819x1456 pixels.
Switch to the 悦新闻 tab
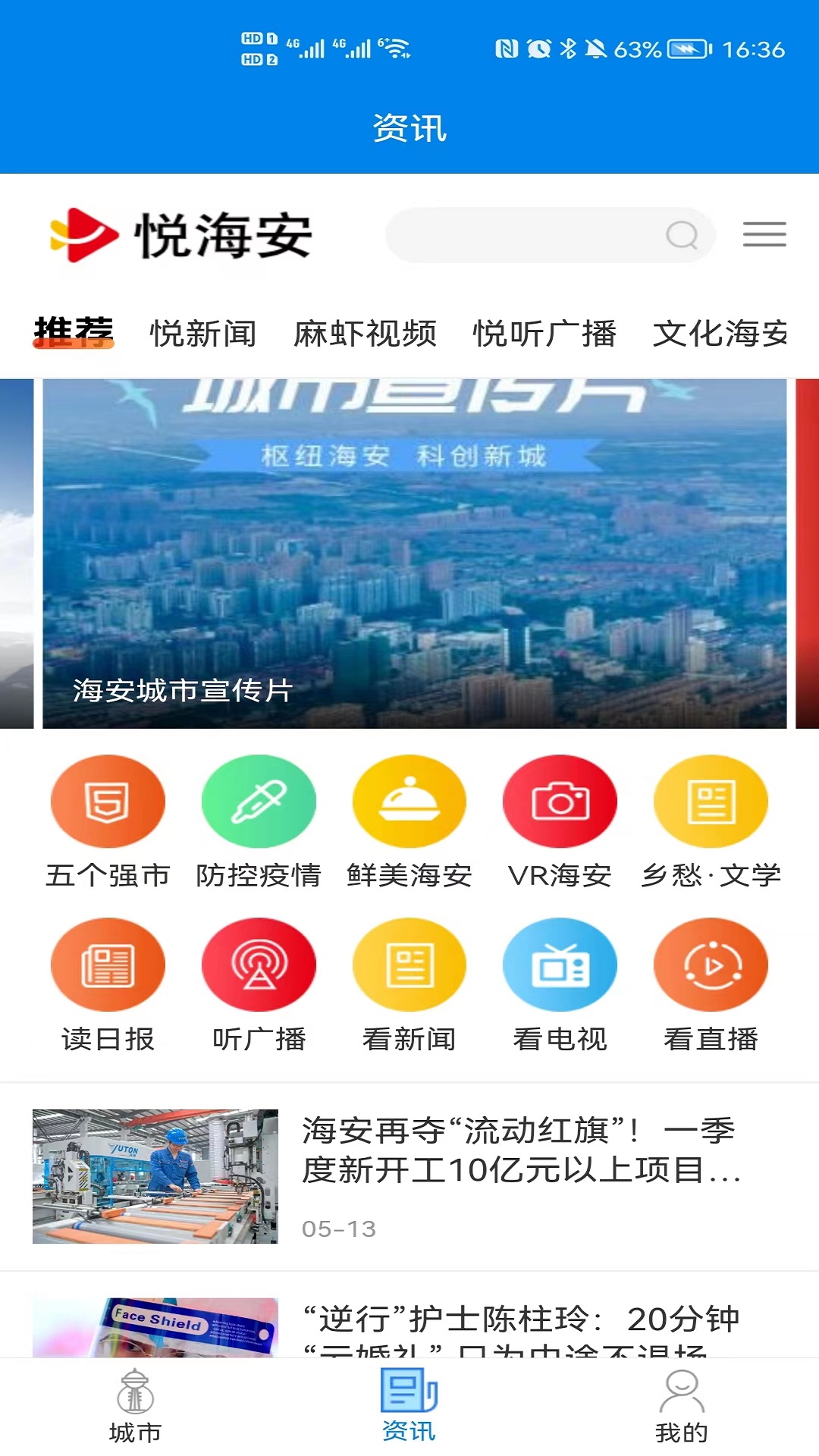[x=203, y=334]
